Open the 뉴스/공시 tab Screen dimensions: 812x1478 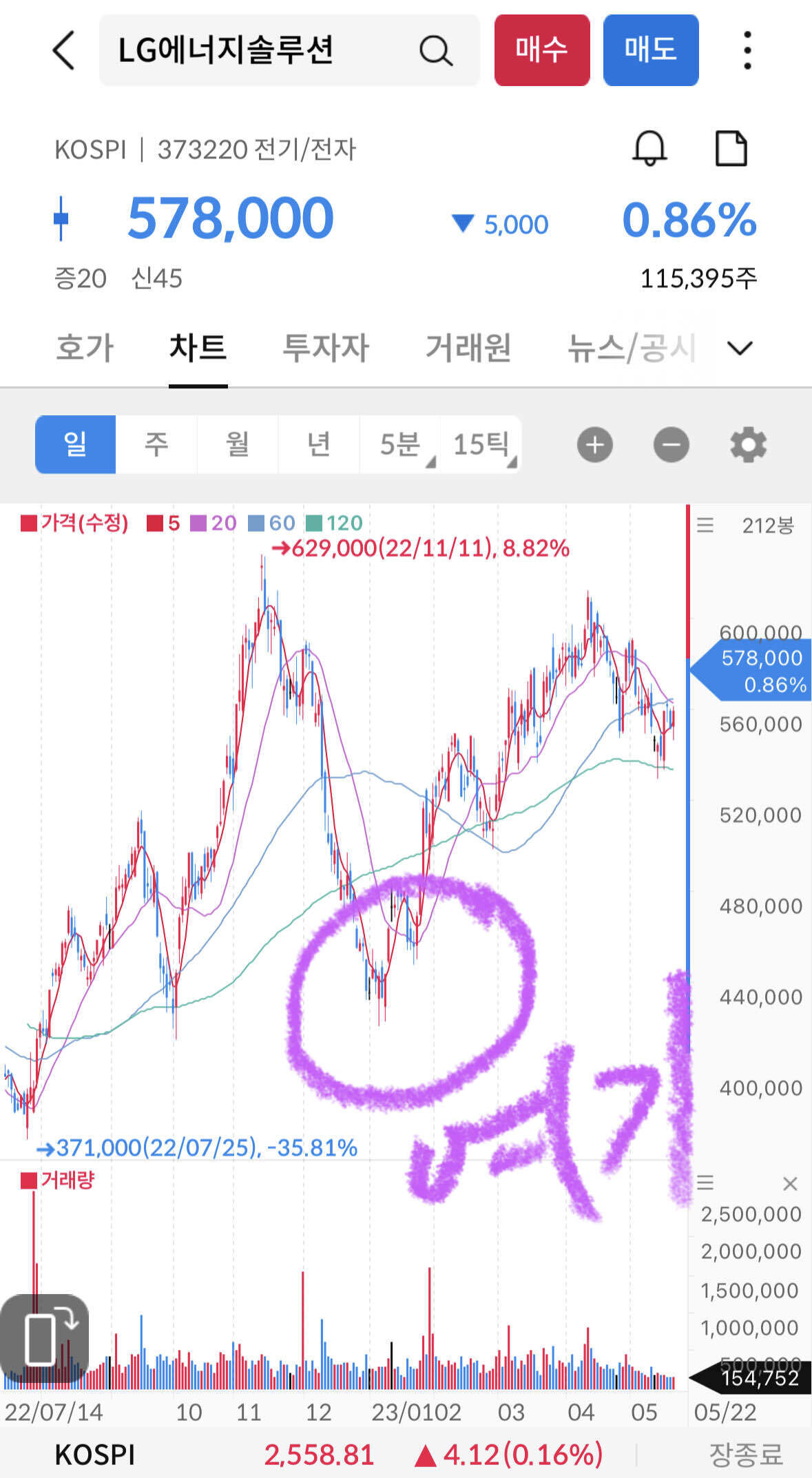point(630,348)
